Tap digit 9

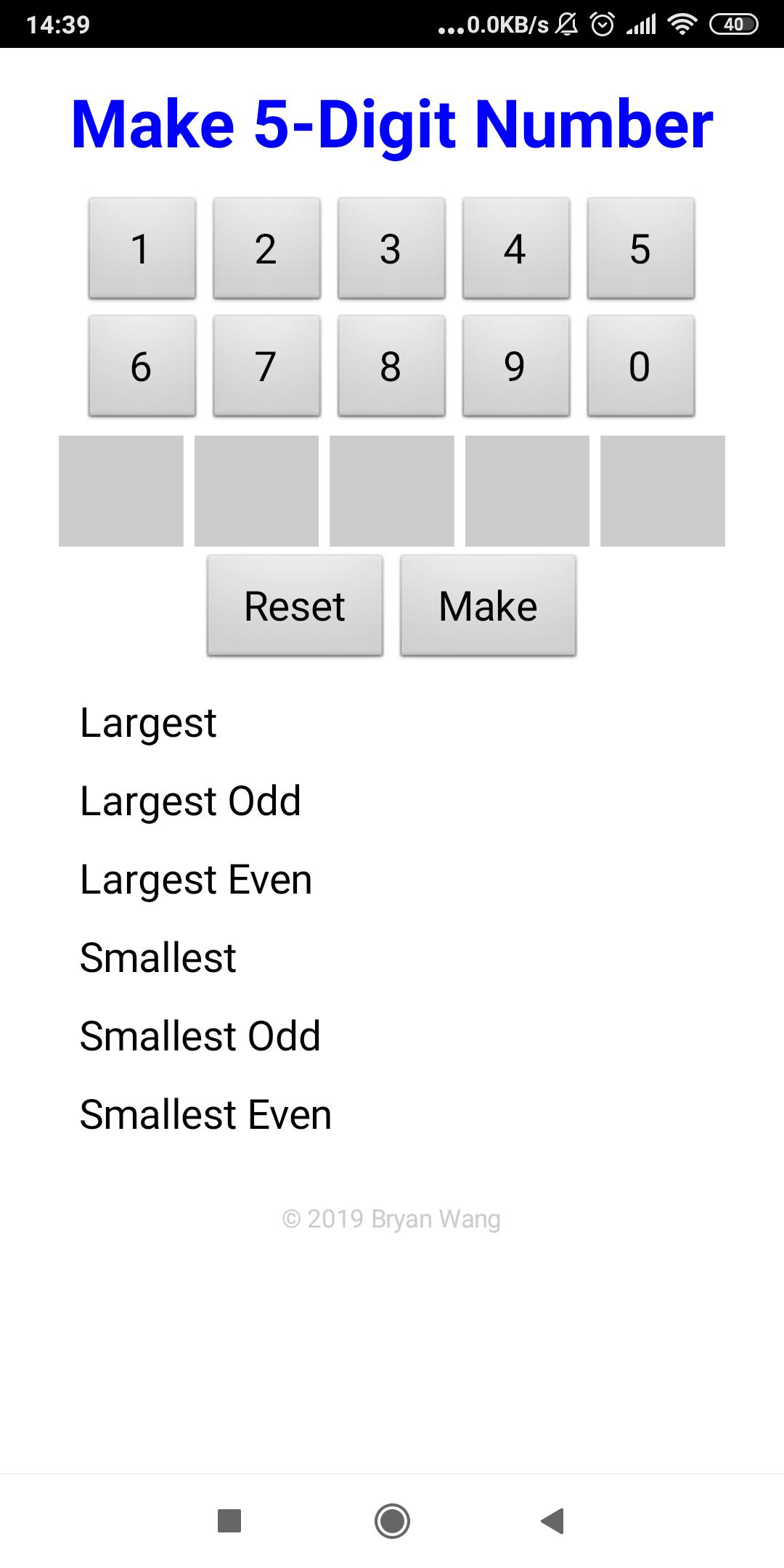pos(516,366)
